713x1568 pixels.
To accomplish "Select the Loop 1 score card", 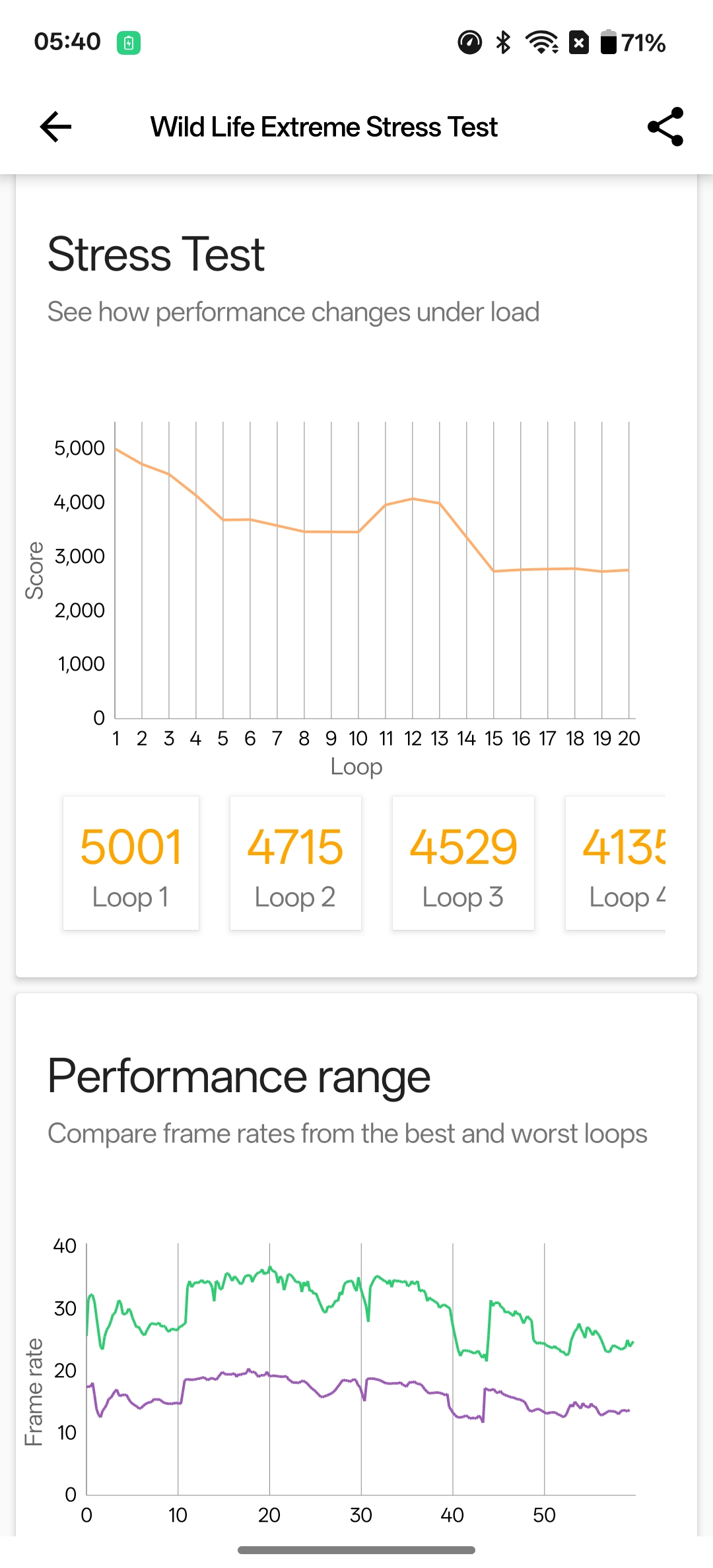I will coord(131,863).
